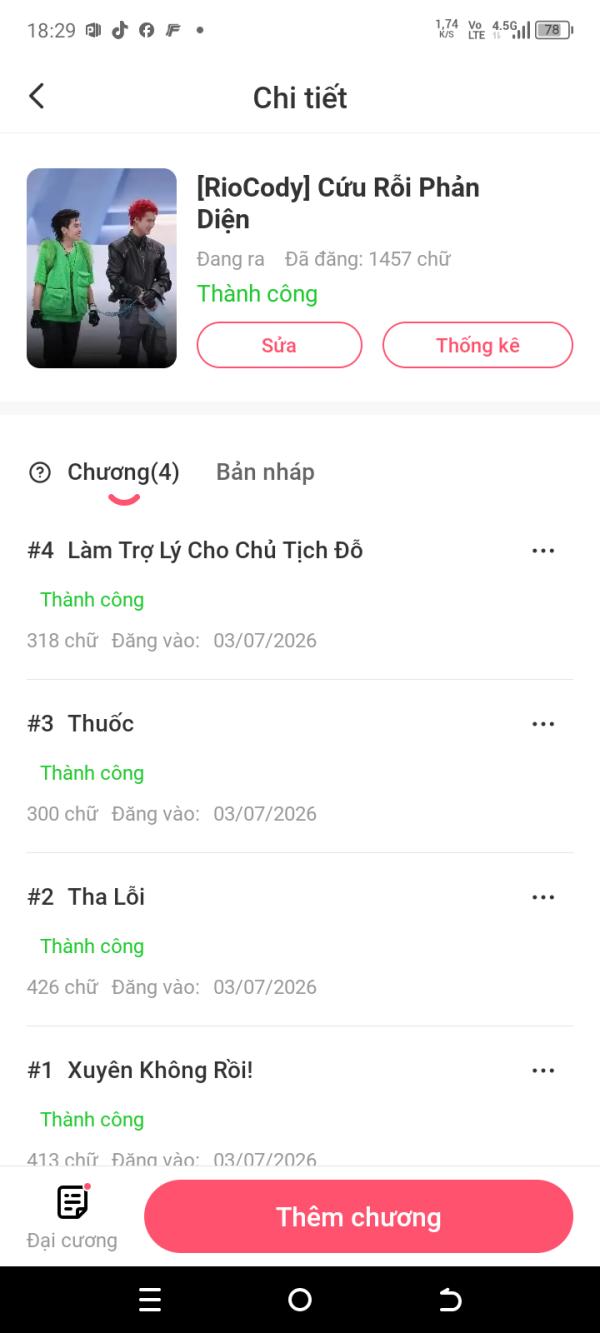The width and height of the screenshot is (600, 1333).
Task: Switch to the Bản nháp tab
Action: coord(265,472)
